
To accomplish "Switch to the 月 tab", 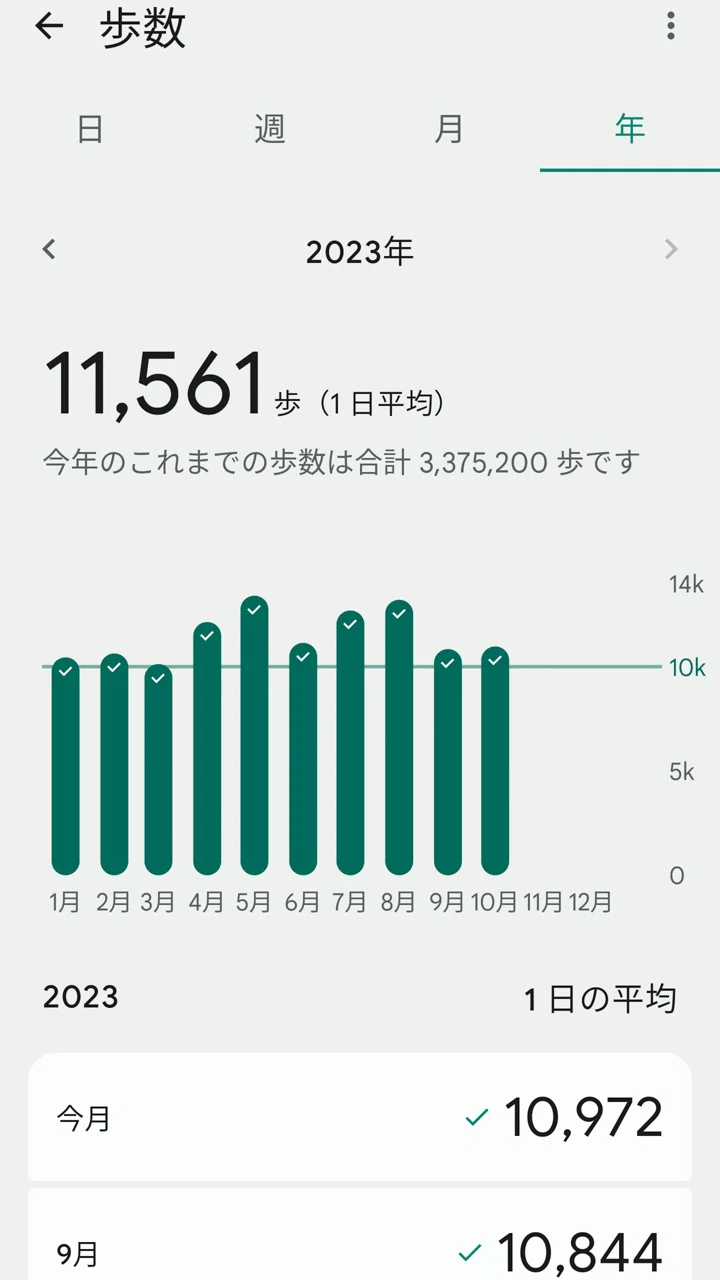I will click(450, 129).
